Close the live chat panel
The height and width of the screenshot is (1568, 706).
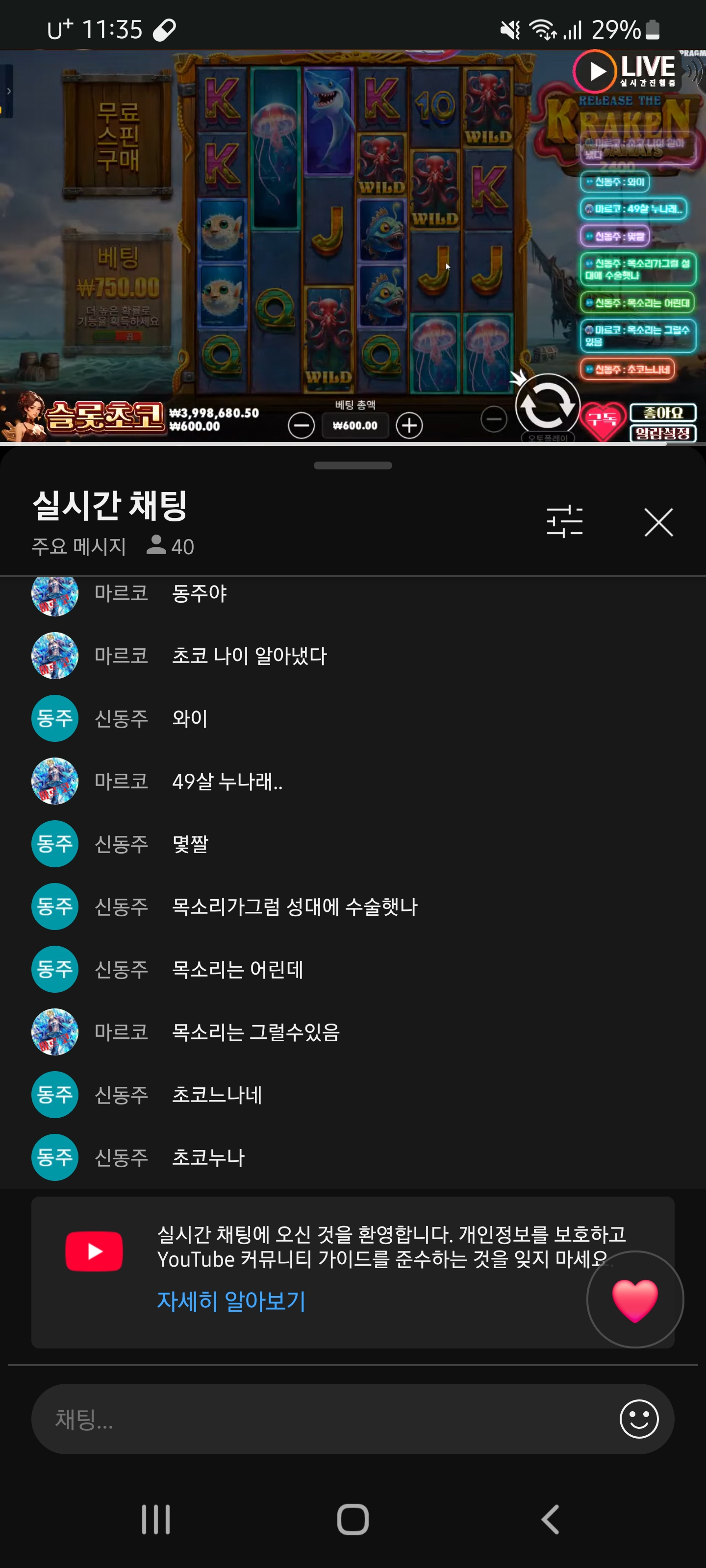click(x=658, y=522)
